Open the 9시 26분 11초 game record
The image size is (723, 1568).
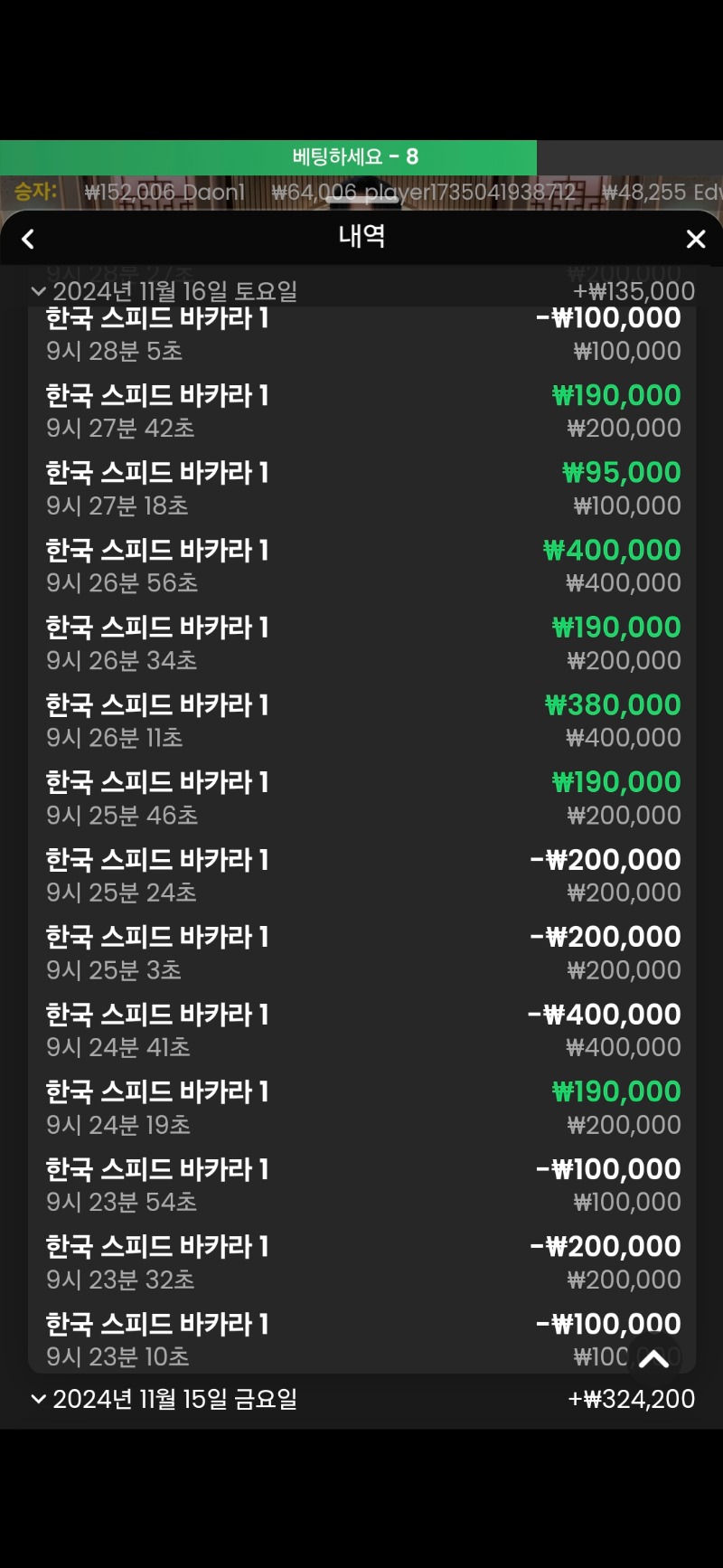point(361,721)
